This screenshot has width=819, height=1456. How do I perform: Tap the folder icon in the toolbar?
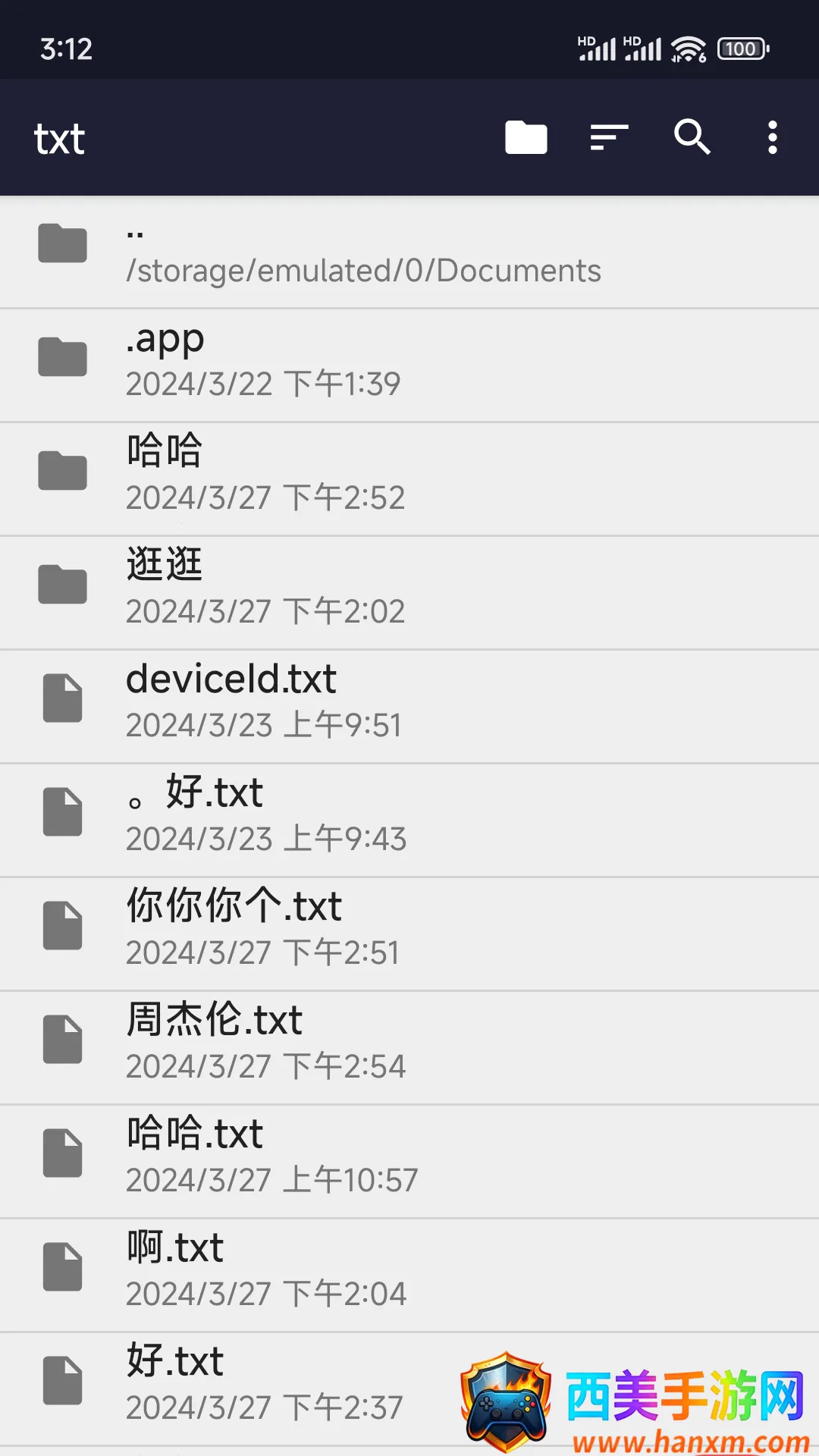tap(526, 138)
